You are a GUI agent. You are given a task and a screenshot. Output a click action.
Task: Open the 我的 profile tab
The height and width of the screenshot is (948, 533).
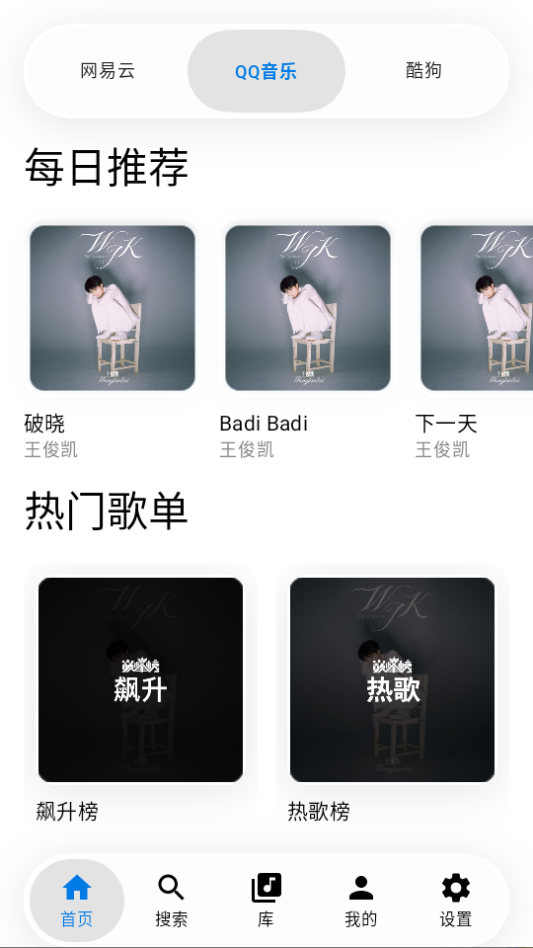tap(361, 900)
